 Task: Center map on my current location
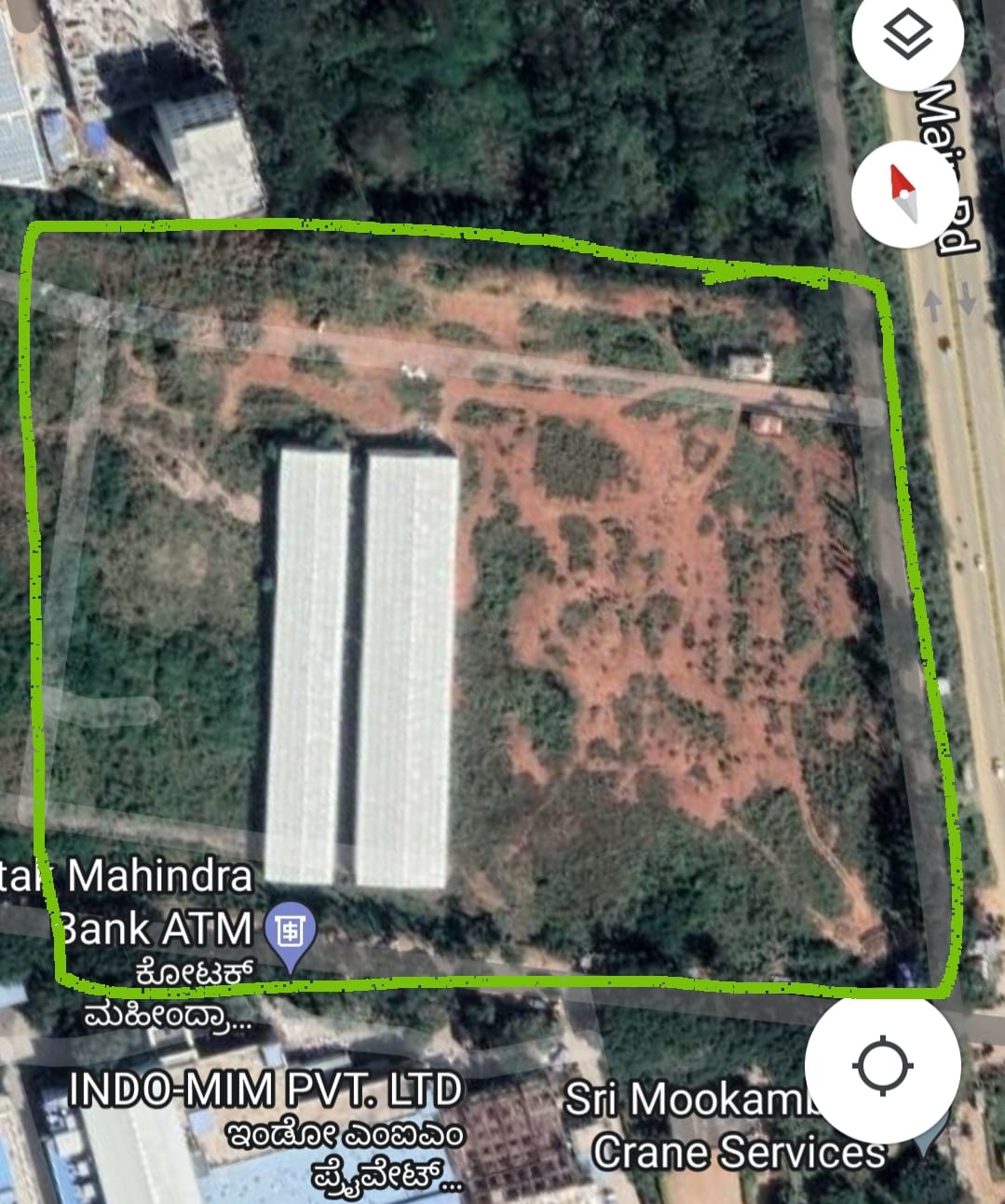click(882, 1066)
